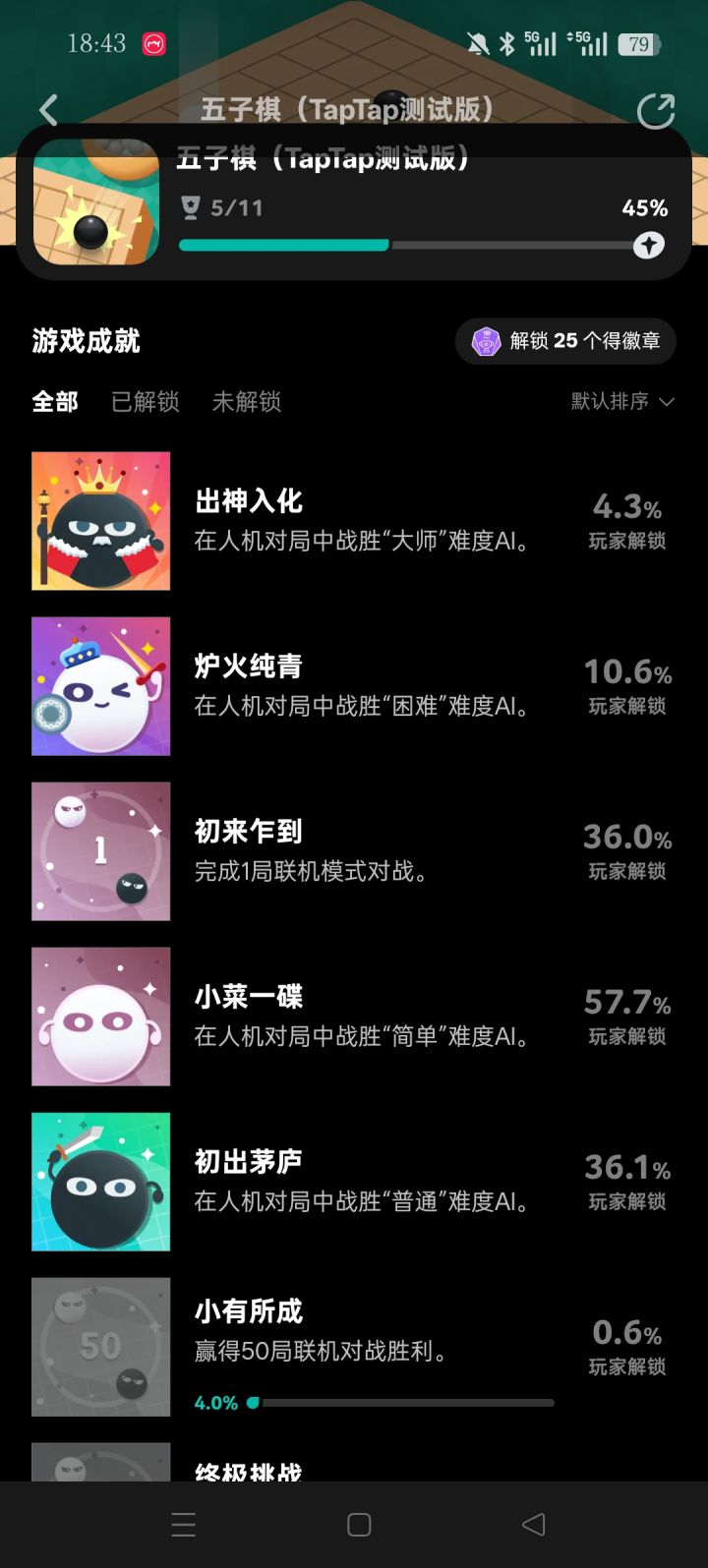Open the share icon at top right
708x1568 pixels.
(656, 110)
